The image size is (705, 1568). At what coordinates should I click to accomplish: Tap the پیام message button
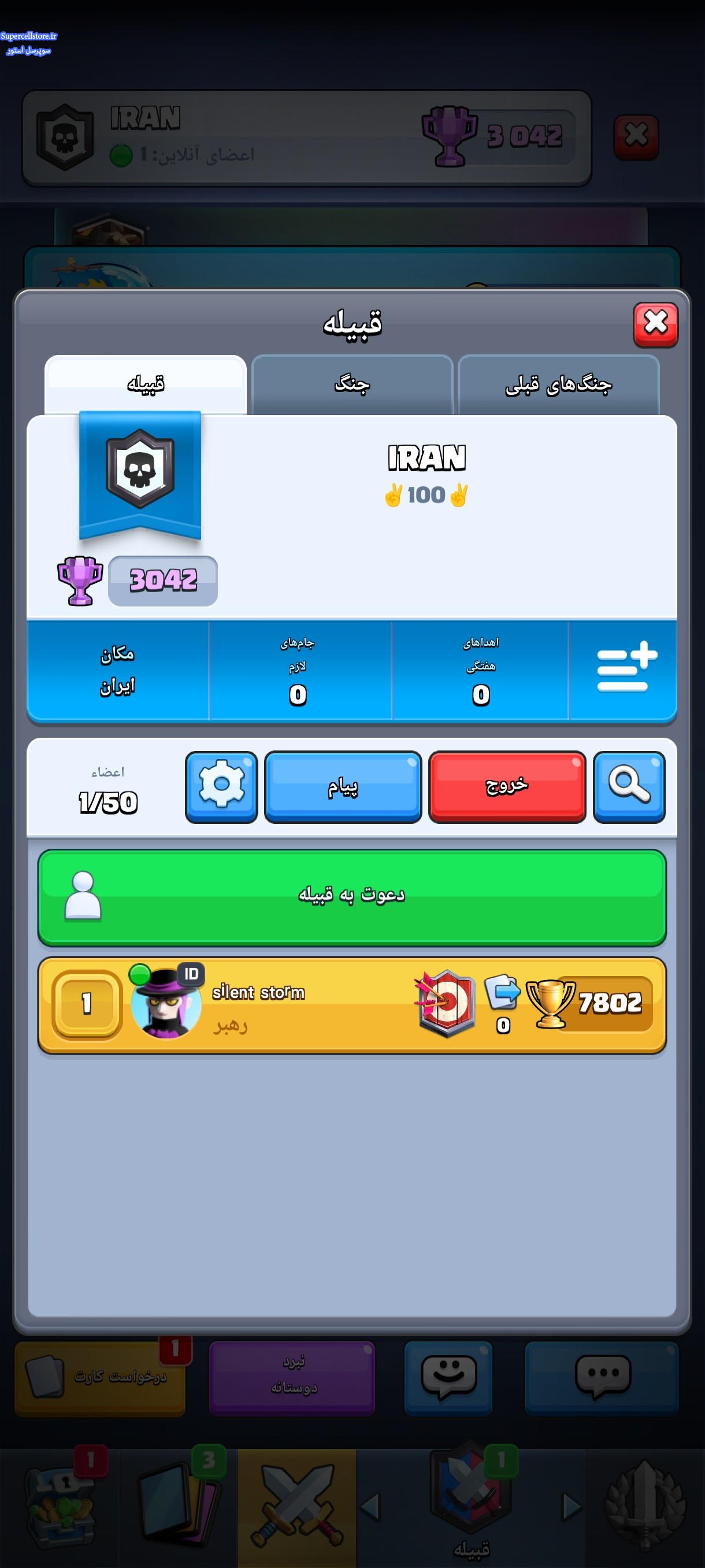(x=343, y=786)
